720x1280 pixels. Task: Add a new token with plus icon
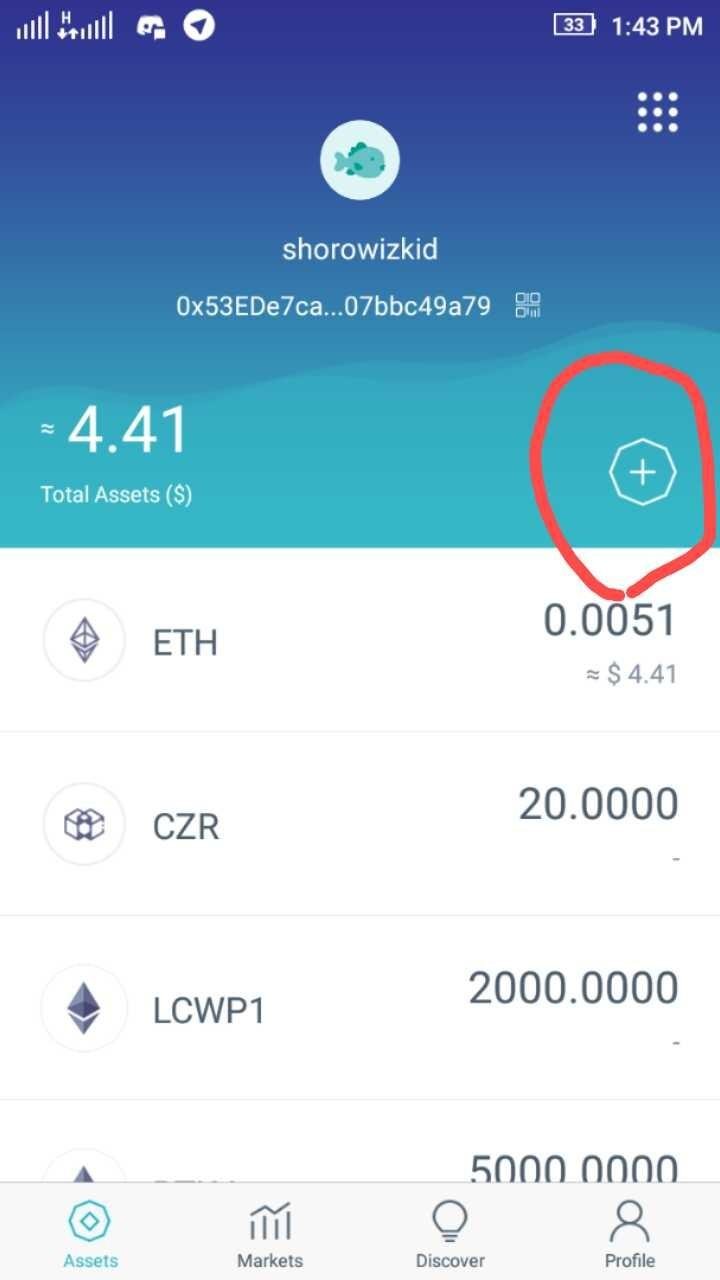tap(643, 472)
